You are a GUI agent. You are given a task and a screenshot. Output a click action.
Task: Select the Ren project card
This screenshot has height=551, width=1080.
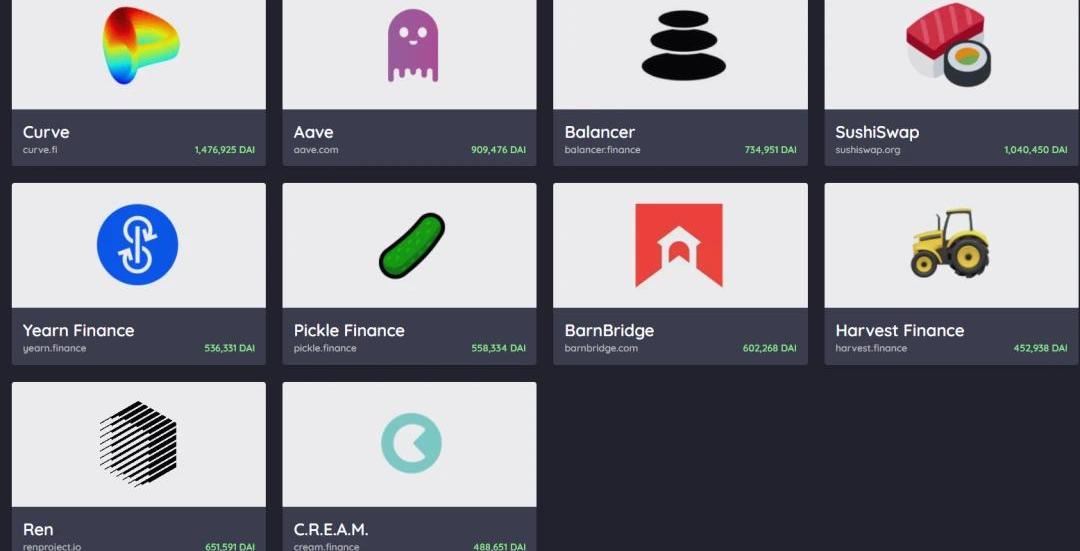pos(138,465)
